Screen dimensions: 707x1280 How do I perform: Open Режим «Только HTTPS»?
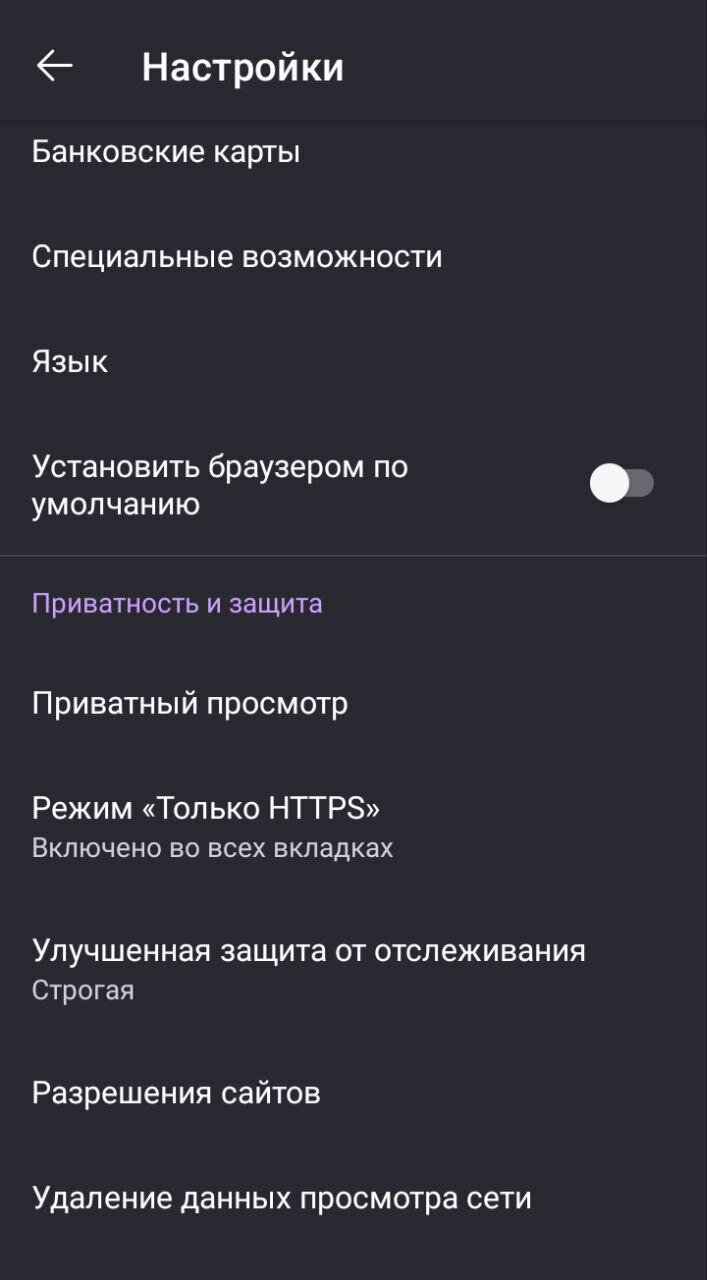353,826
